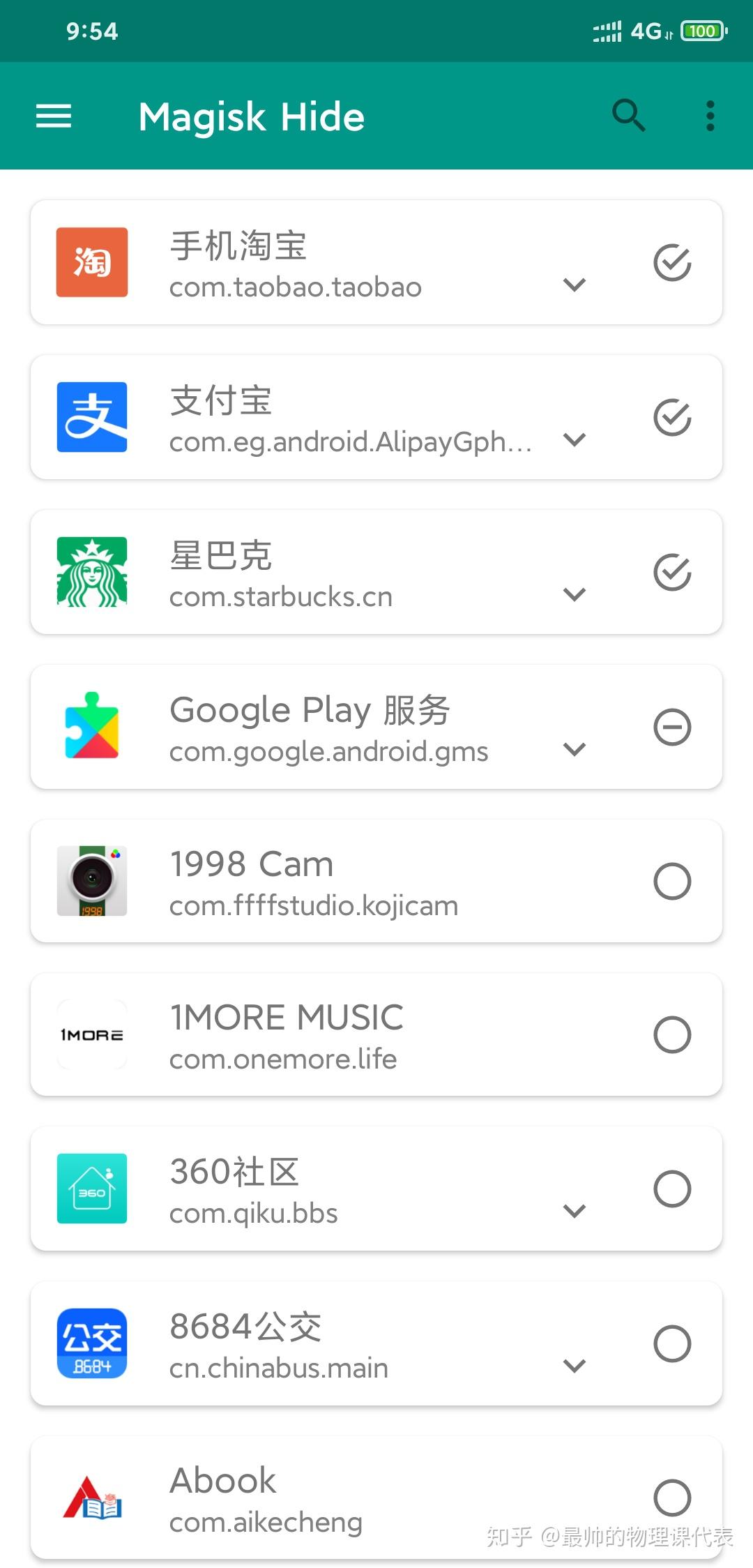Toggle the Google Play 服务 checkbox
753x1568 pixels.
tap(672, 728)
